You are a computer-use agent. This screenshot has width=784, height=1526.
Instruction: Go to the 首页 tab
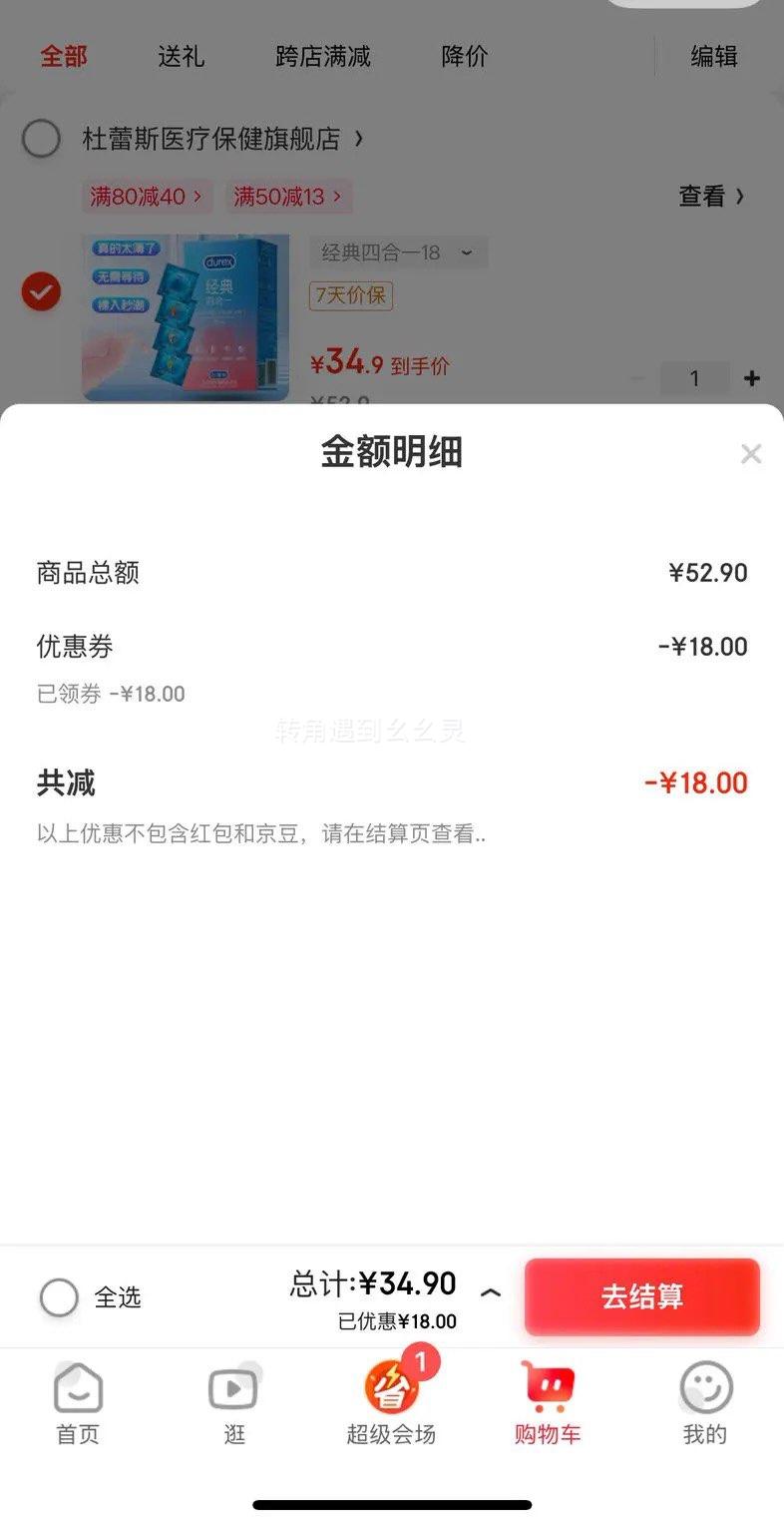(78, 1404)
